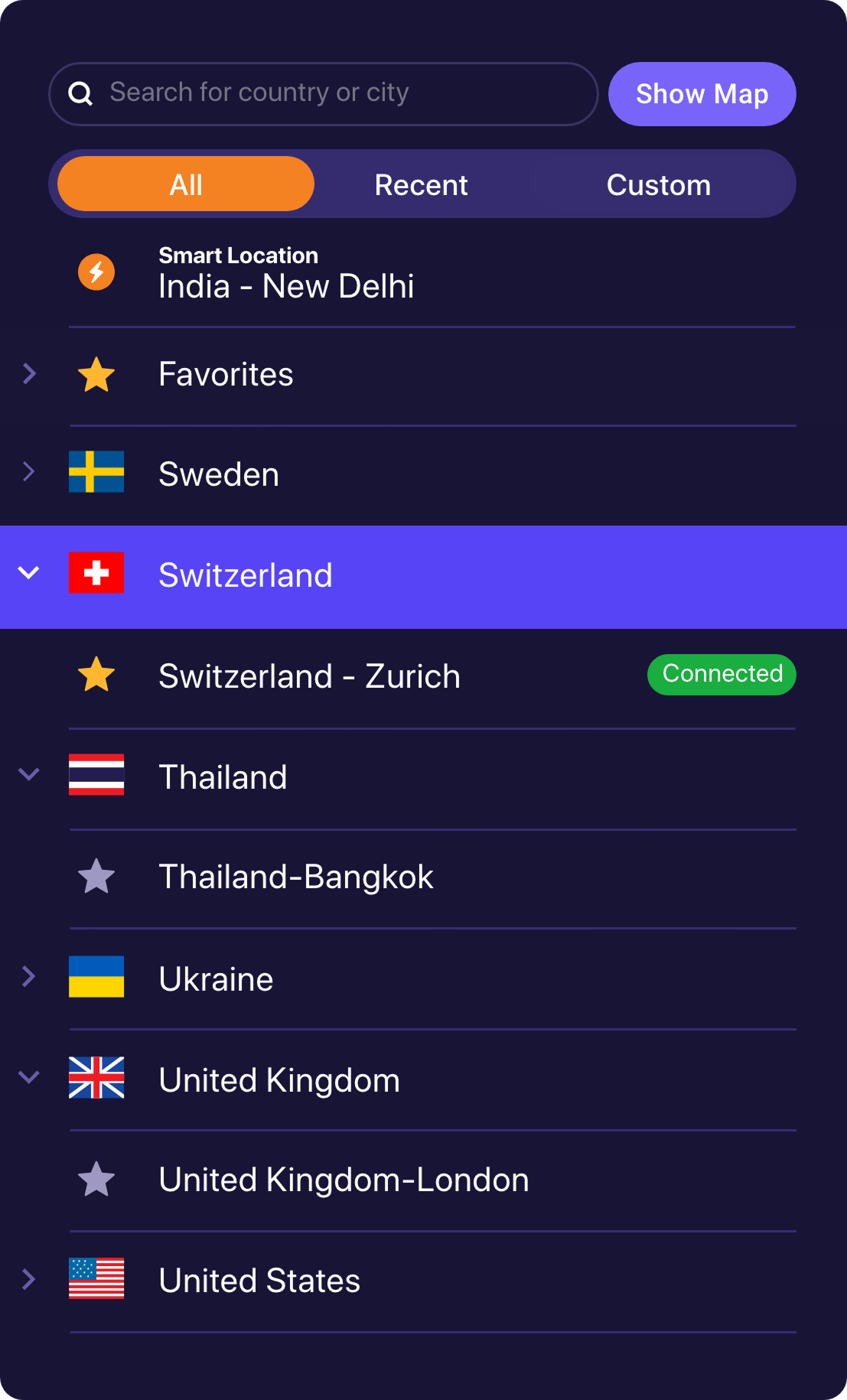
Task: Click the United Kingdom flag icon
Action: pos(96,1079)
